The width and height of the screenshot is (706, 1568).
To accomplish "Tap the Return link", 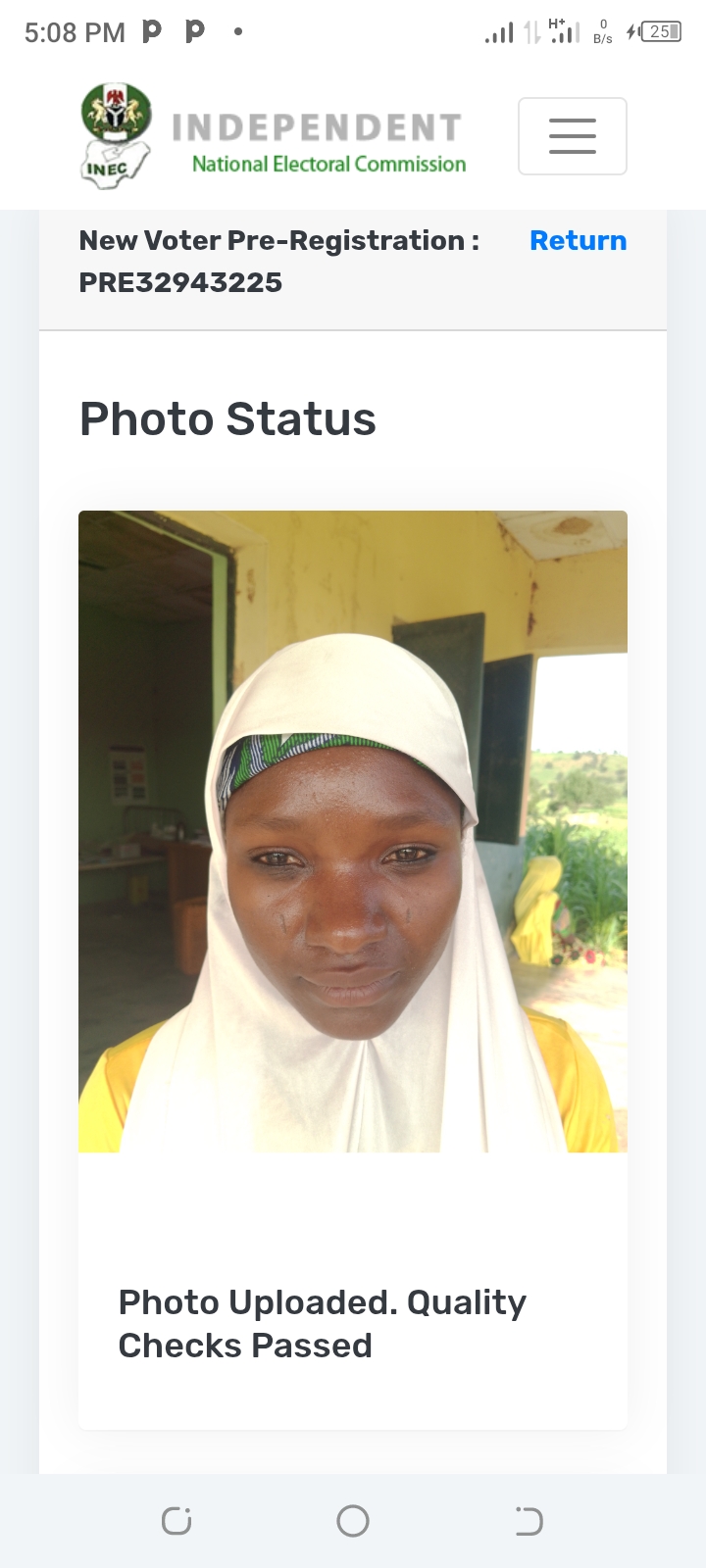I will tap(578, 241).
